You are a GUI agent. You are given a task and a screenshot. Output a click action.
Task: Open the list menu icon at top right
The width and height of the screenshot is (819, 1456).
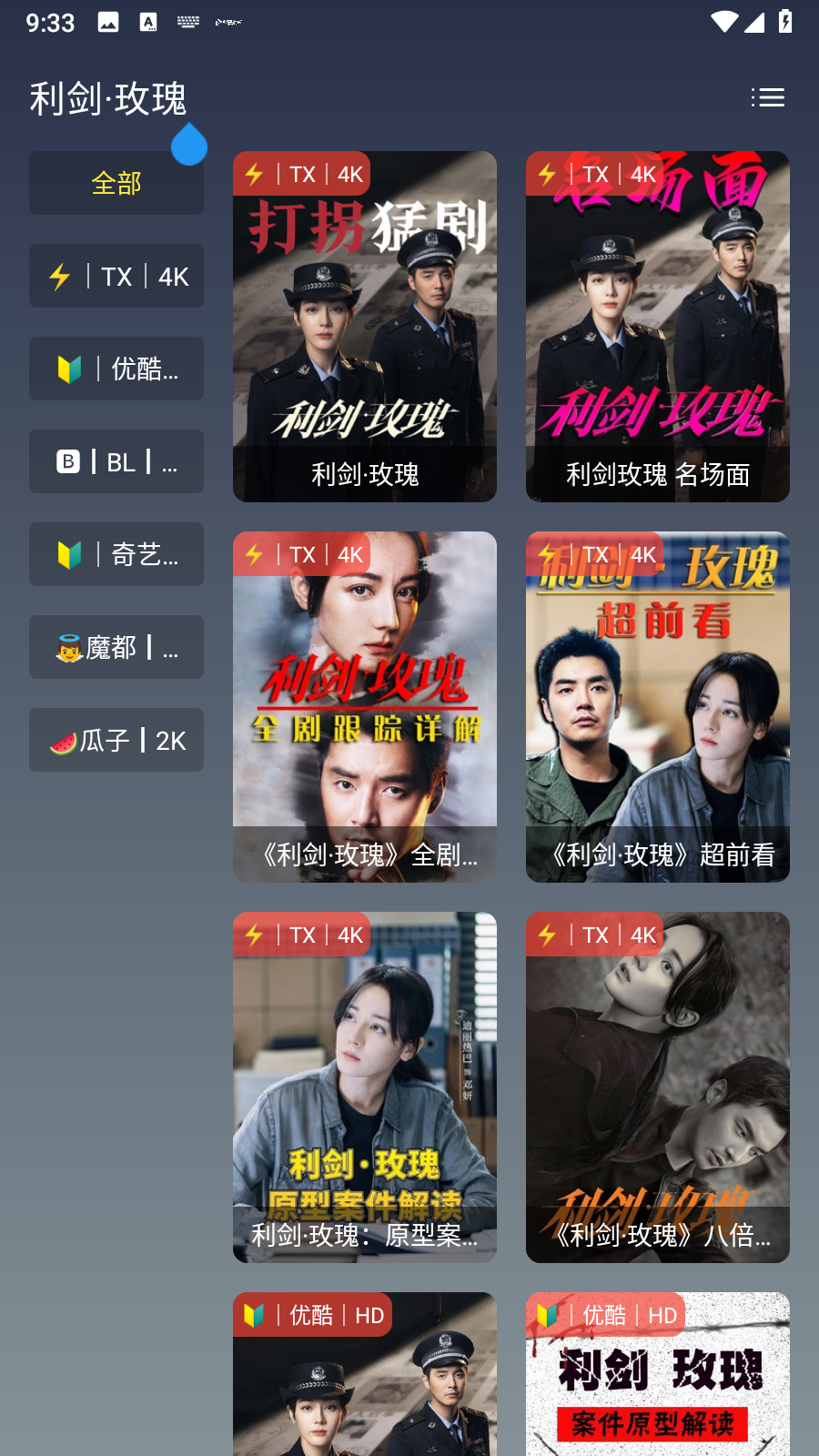[x=767, y=97]
